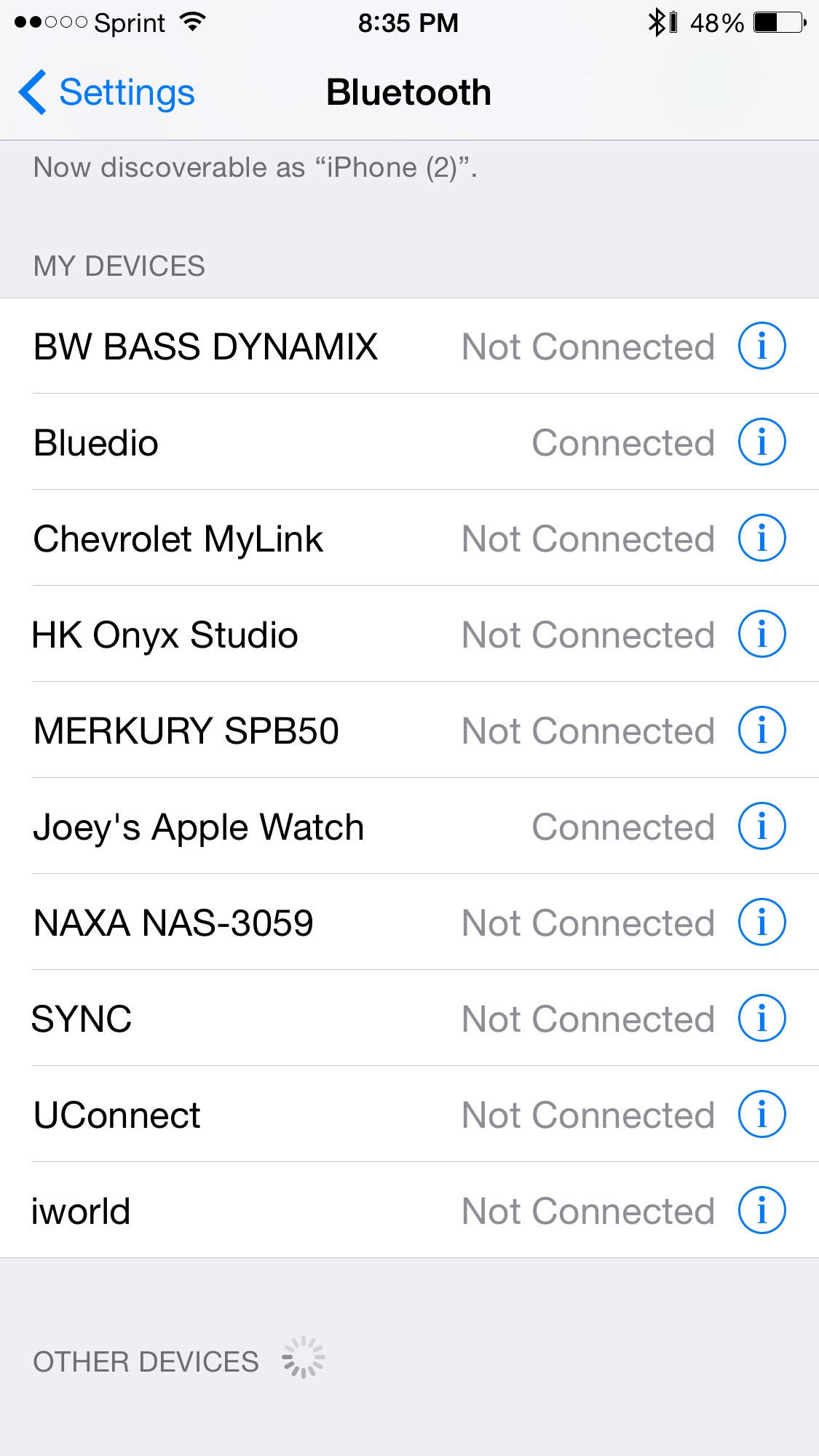Open Chevrolet MyLink info icon
The image size is (819, 1456).
[761, 538]
